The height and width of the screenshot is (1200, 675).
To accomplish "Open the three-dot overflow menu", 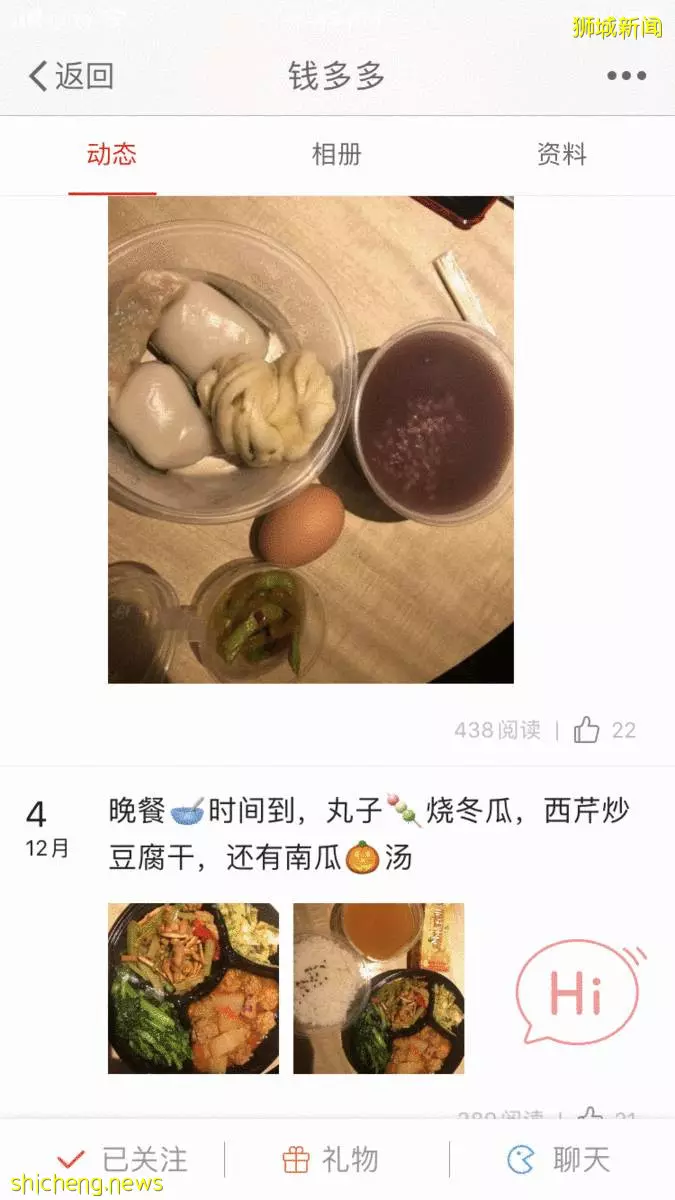I will tap(627, 76).
